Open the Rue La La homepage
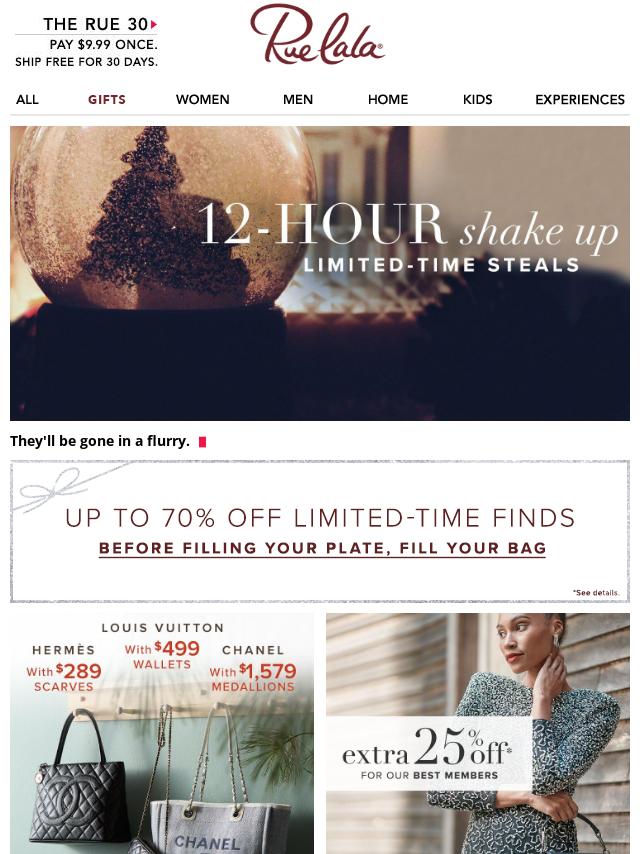The height and width of the screenshot is (854, 640). pyautogui.click(x=317, y=36)
